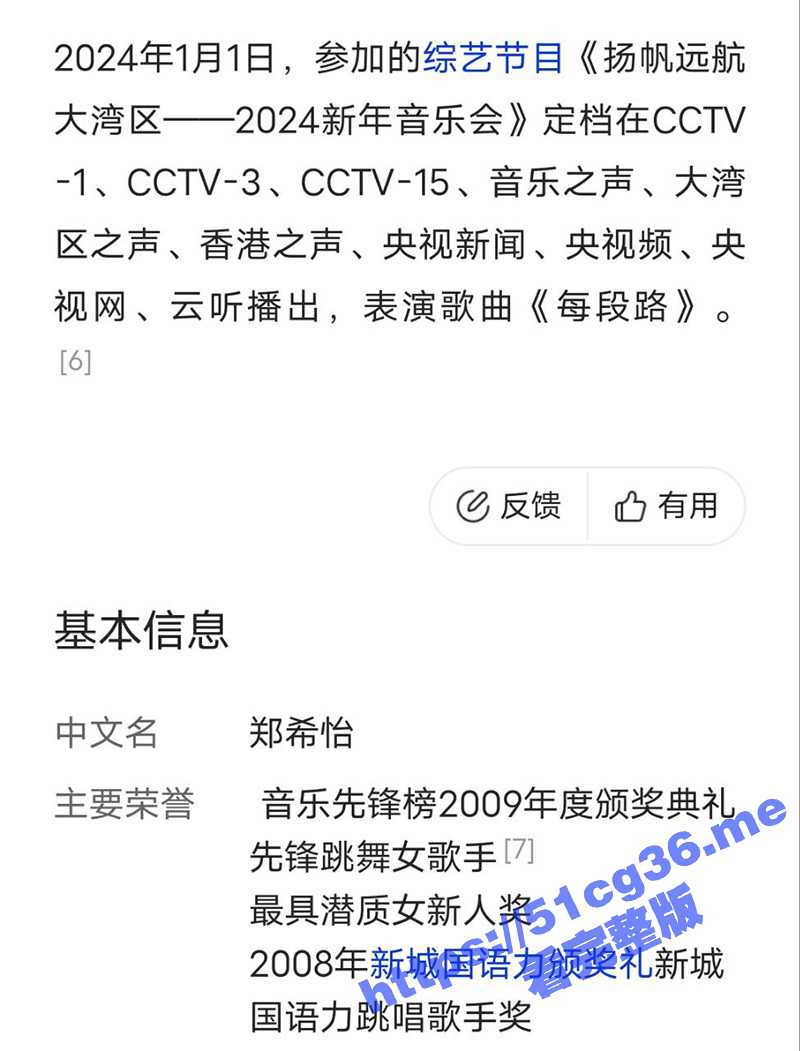800x1051 pixels.
Task: Open the 综艺节目 link
Action: tap(494, 59)
